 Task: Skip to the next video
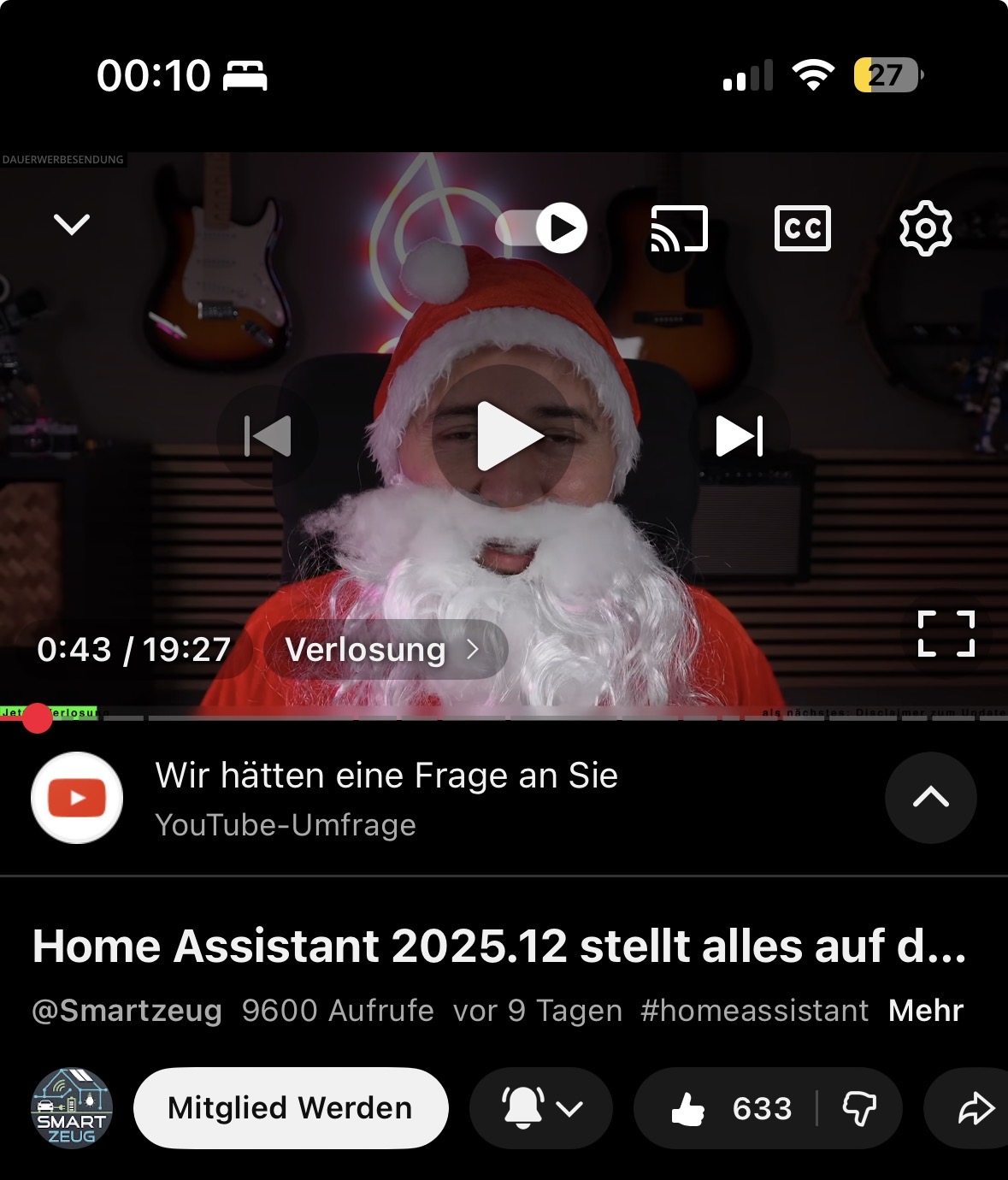(x=740, y=436)
